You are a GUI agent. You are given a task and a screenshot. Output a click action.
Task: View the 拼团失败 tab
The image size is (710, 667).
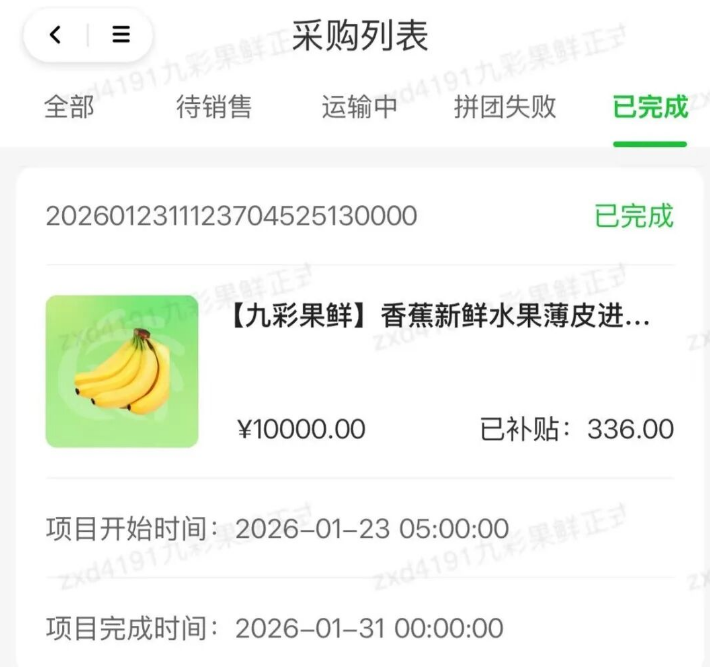coord(505,107)
